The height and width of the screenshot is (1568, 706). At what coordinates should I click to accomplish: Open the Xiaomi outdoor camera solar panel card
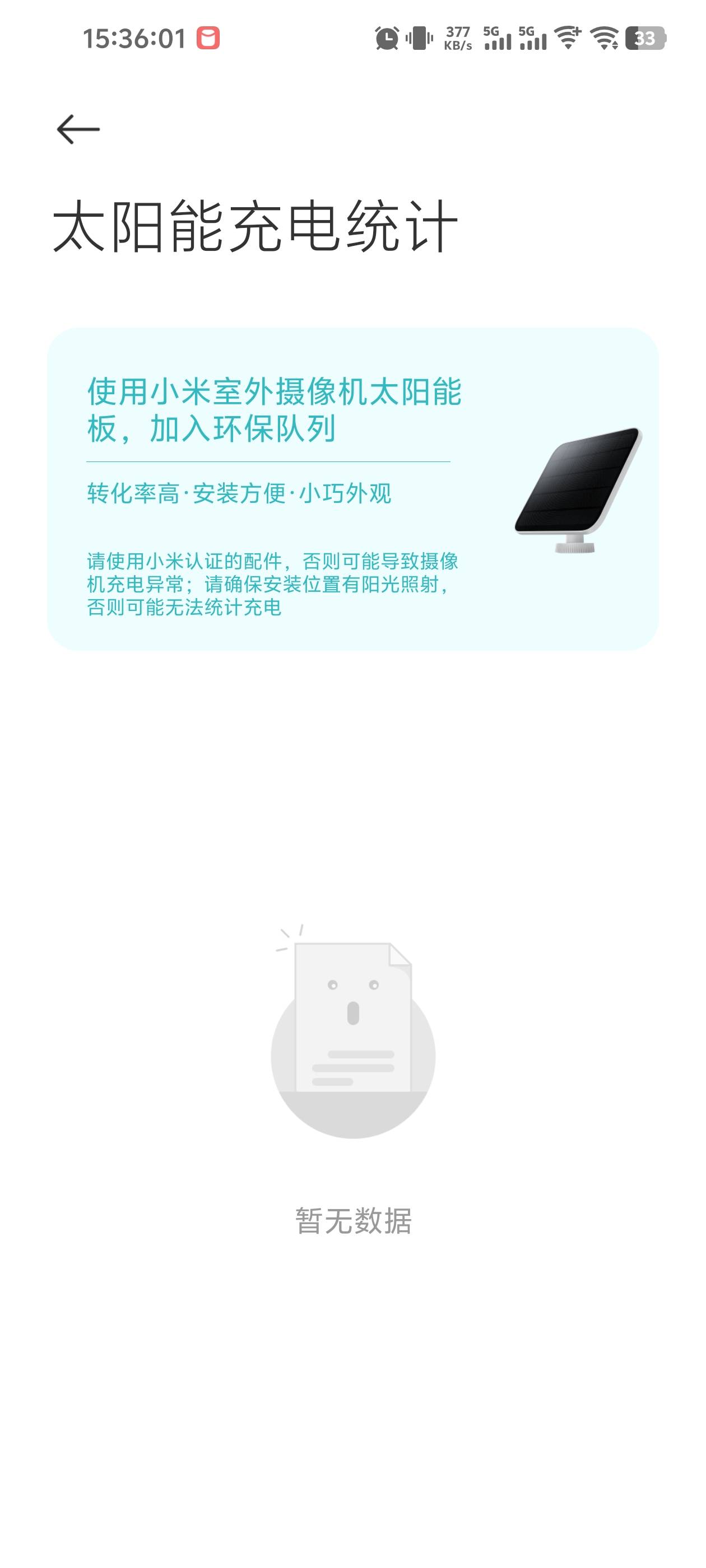pyautogui.click(x=352, y=489)
